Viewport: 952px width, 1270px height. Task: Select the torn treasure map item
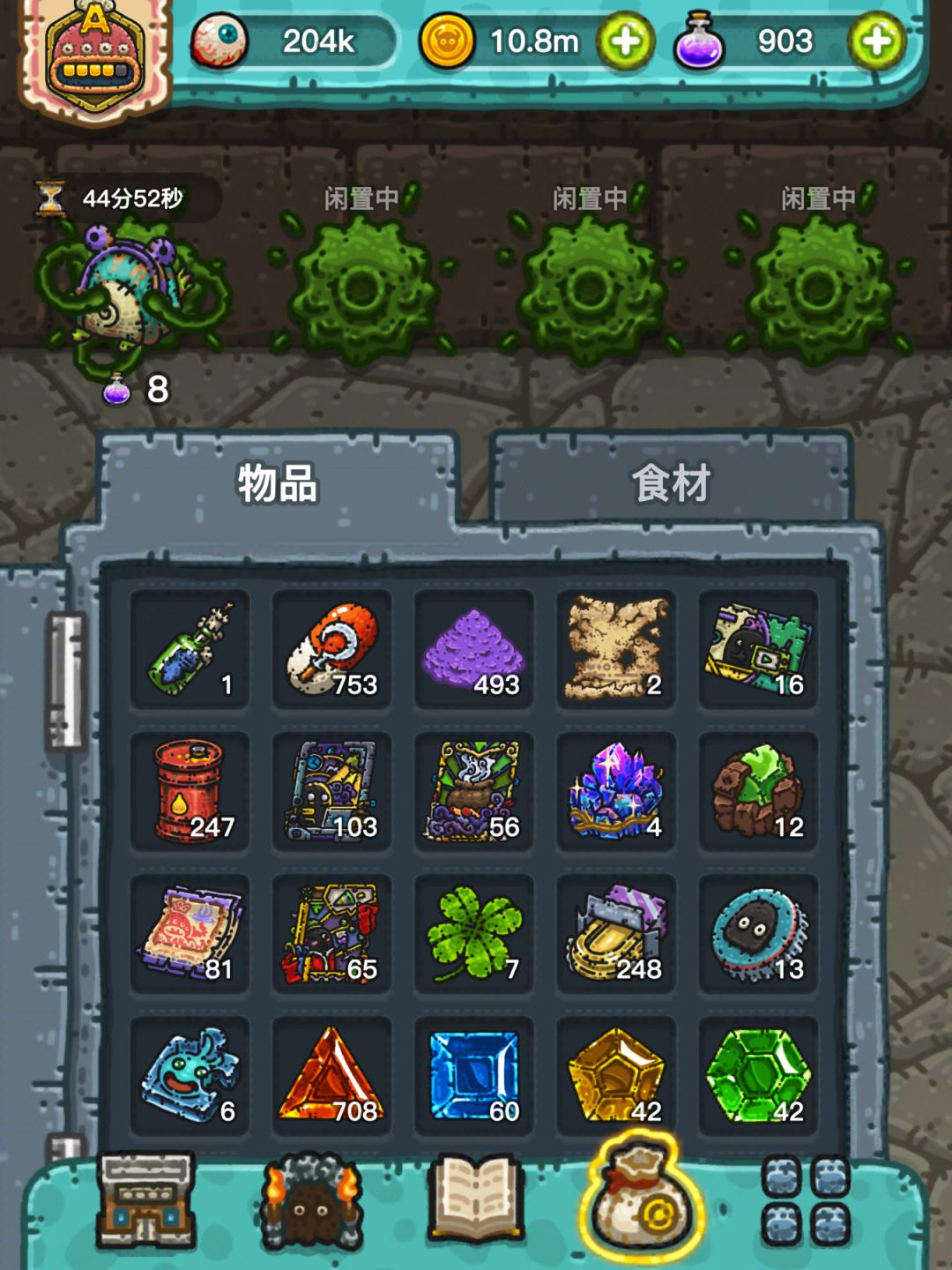tap(616, 649)
